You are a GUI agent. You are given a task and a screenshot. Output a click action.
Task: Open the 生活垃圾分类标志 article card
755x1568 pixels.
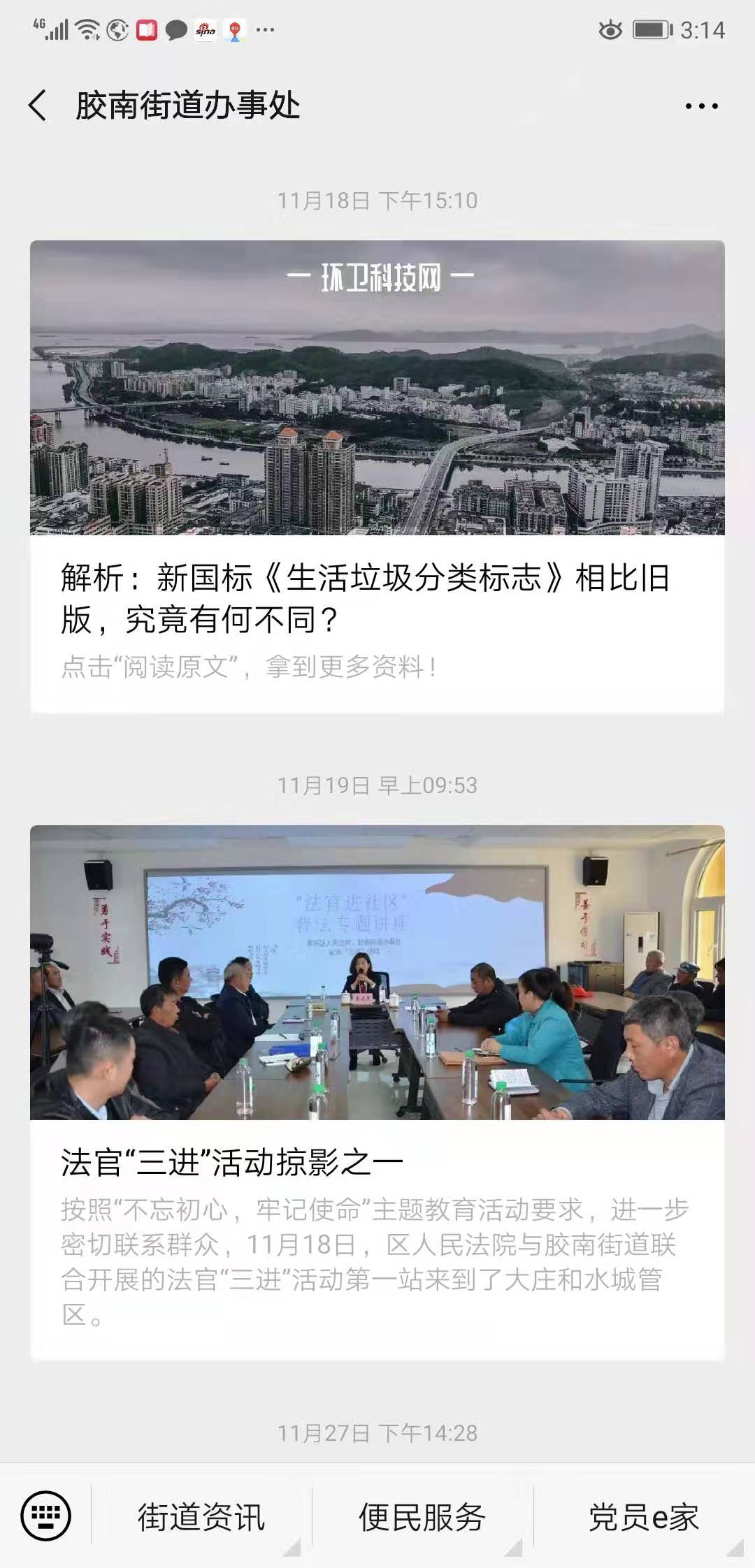click(377, 476)
